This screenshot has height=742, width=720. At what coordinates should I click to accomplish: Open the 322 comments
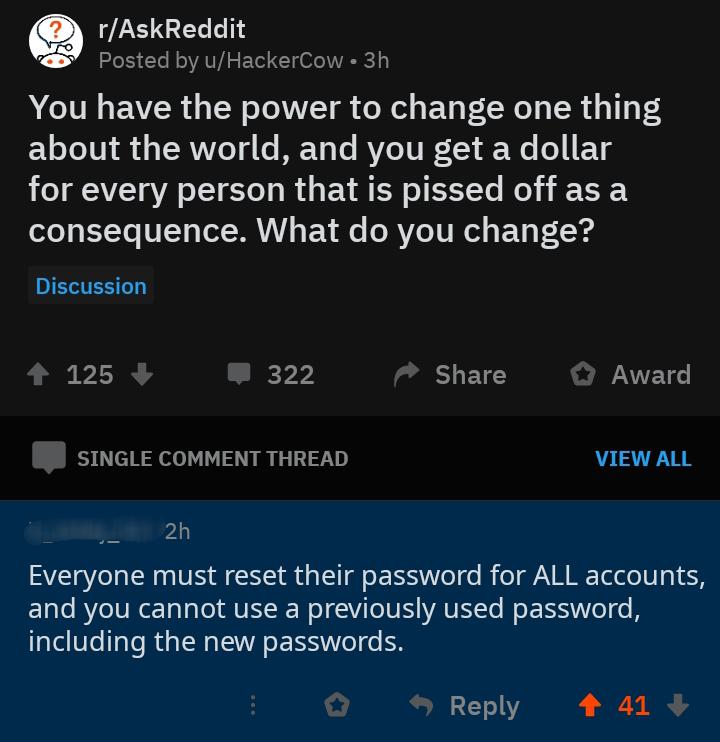click(271, 375)
